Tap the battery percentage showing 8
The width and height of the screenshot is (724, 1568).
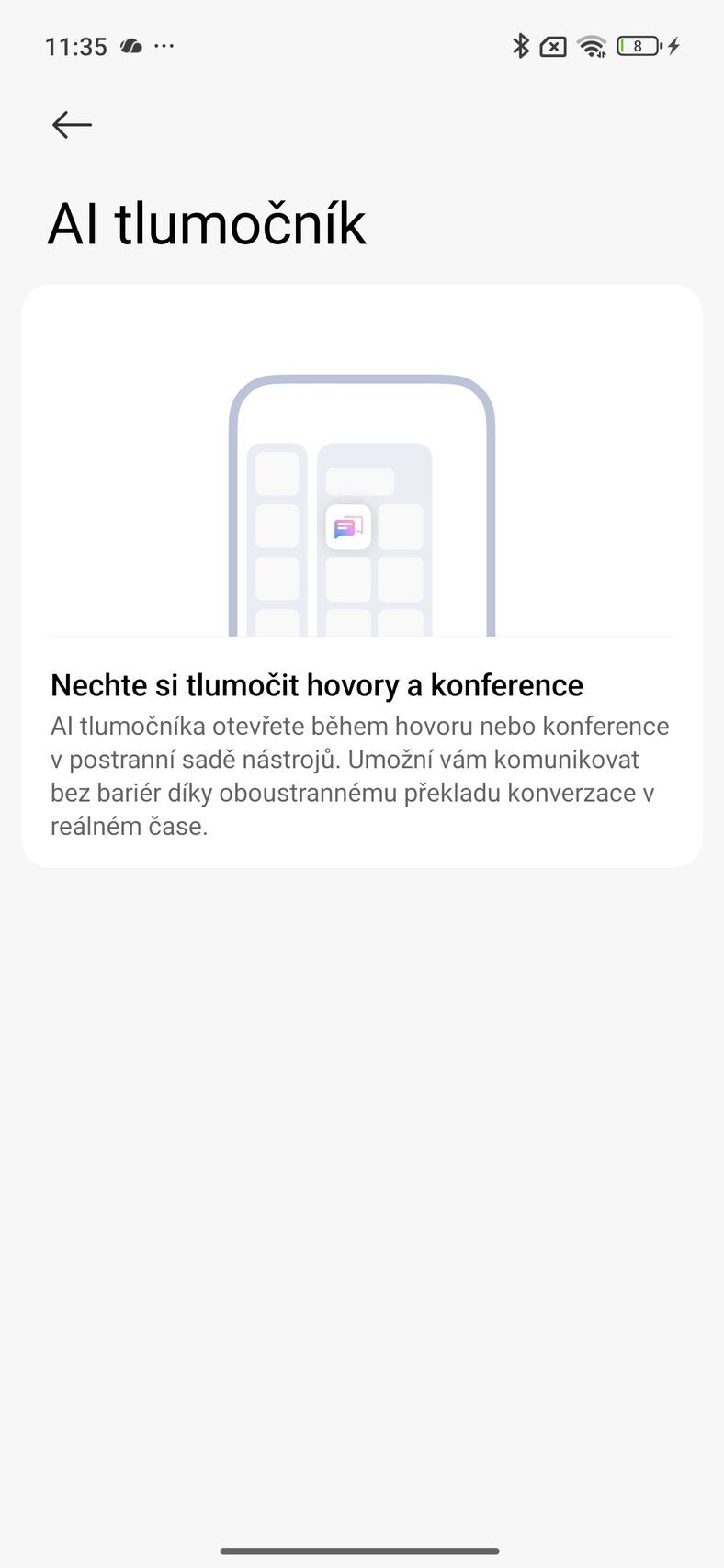[x=637, y=45]
